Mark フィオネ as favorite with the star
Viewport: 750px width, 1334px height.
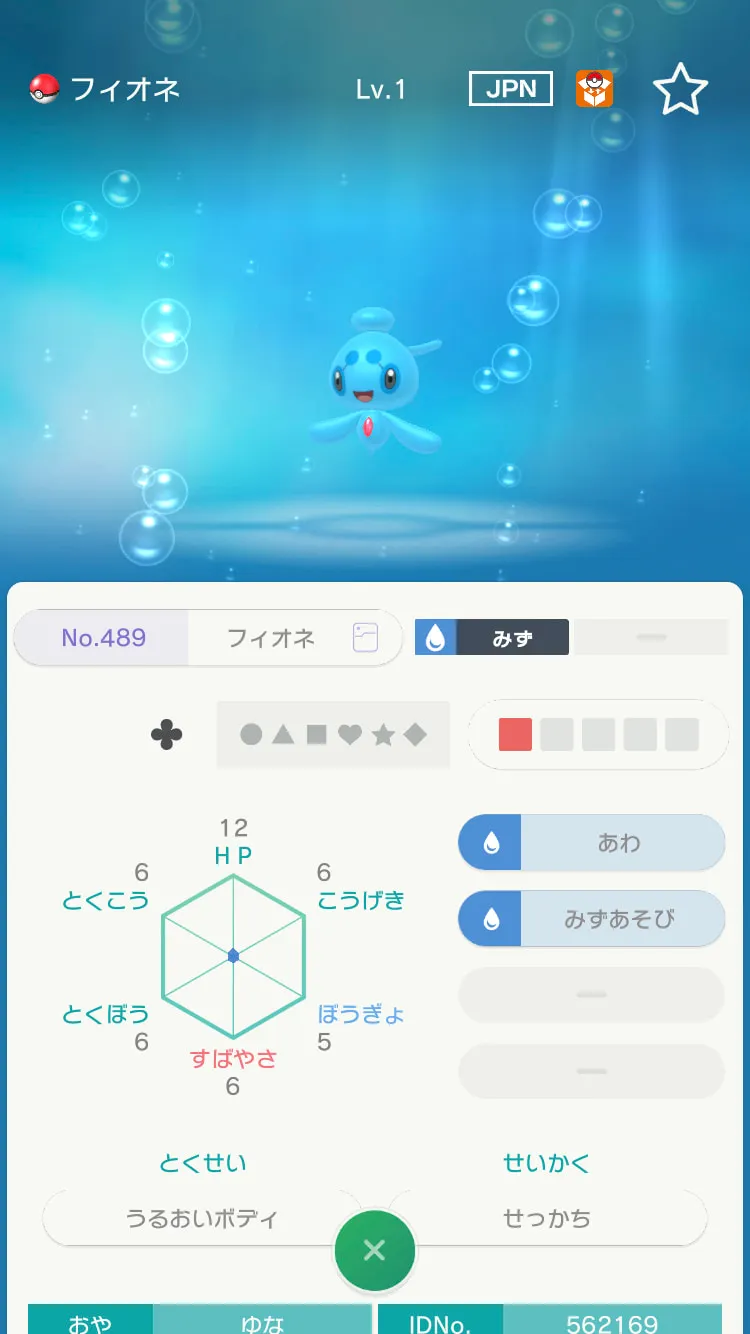pyautogui.click(x=680, y=90)
